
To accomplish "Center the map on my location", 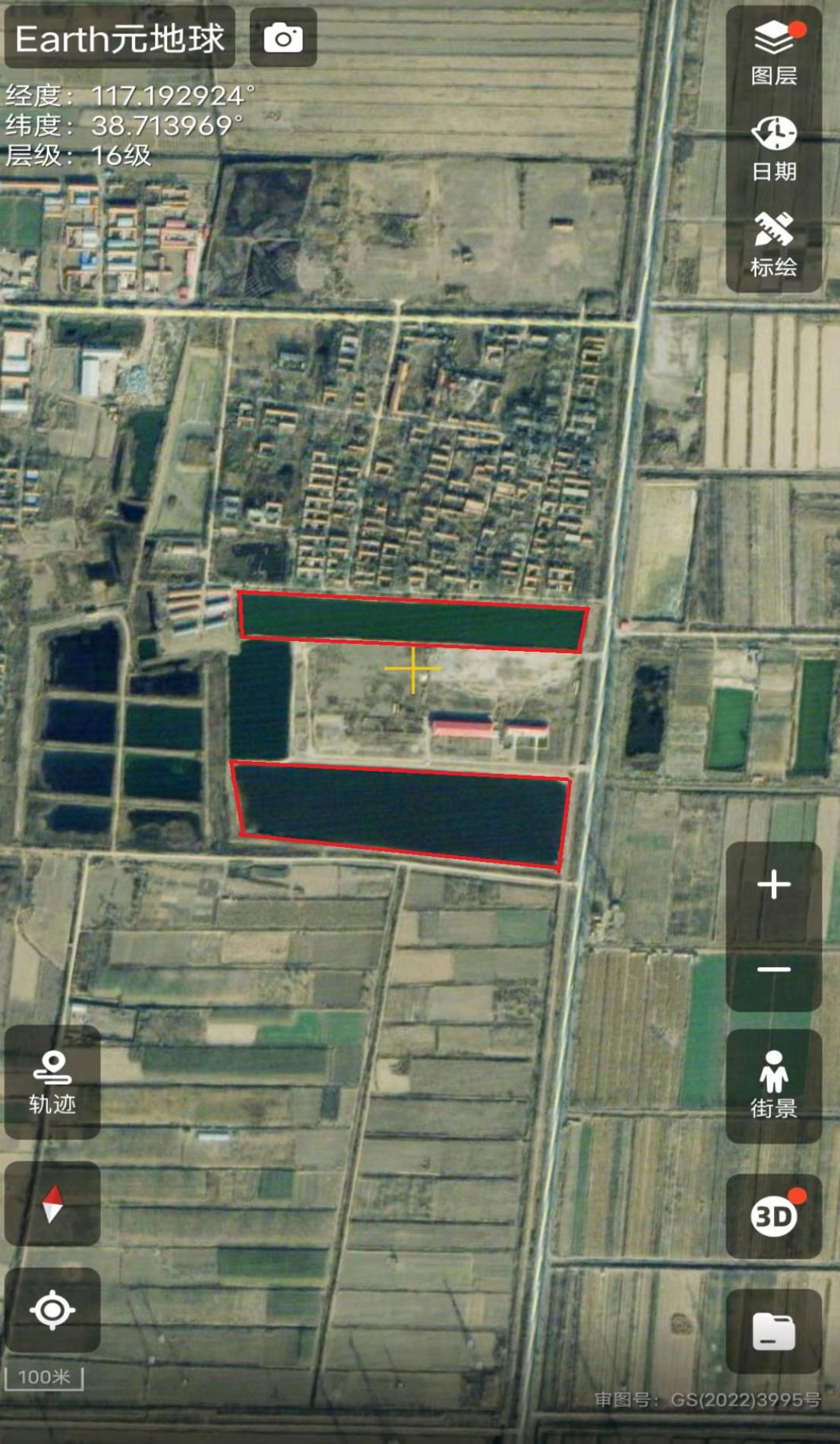I will (x=52, y=1310).
